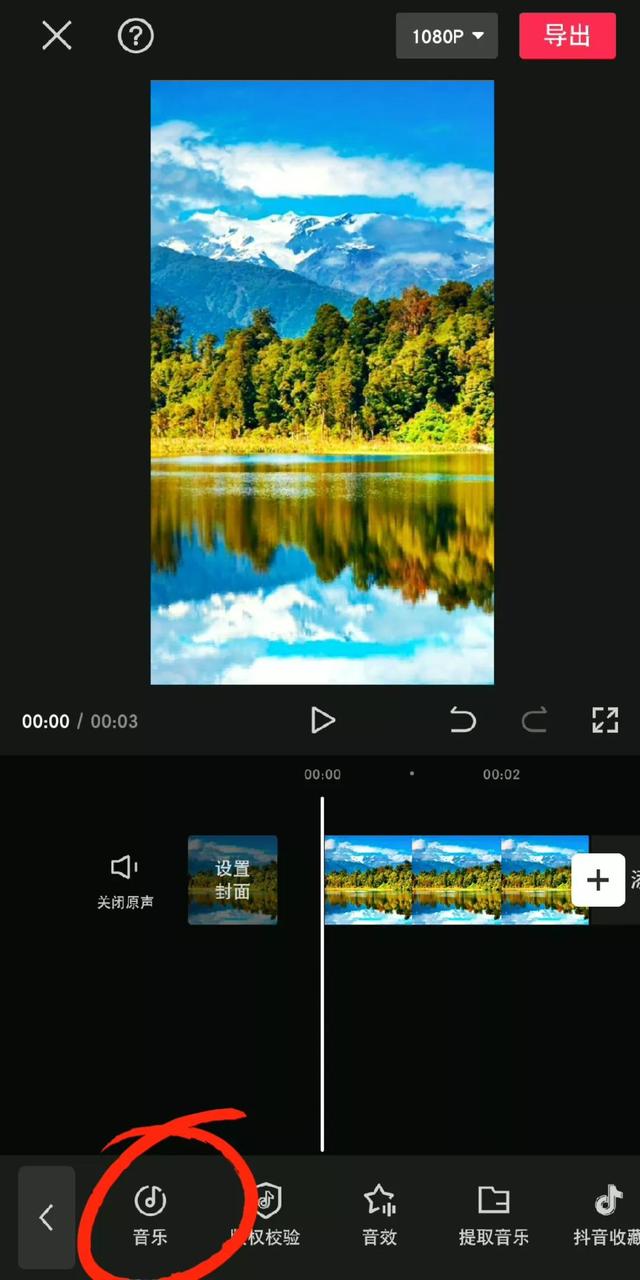Choose 音效 sound effects

[x=379, y=1215]
